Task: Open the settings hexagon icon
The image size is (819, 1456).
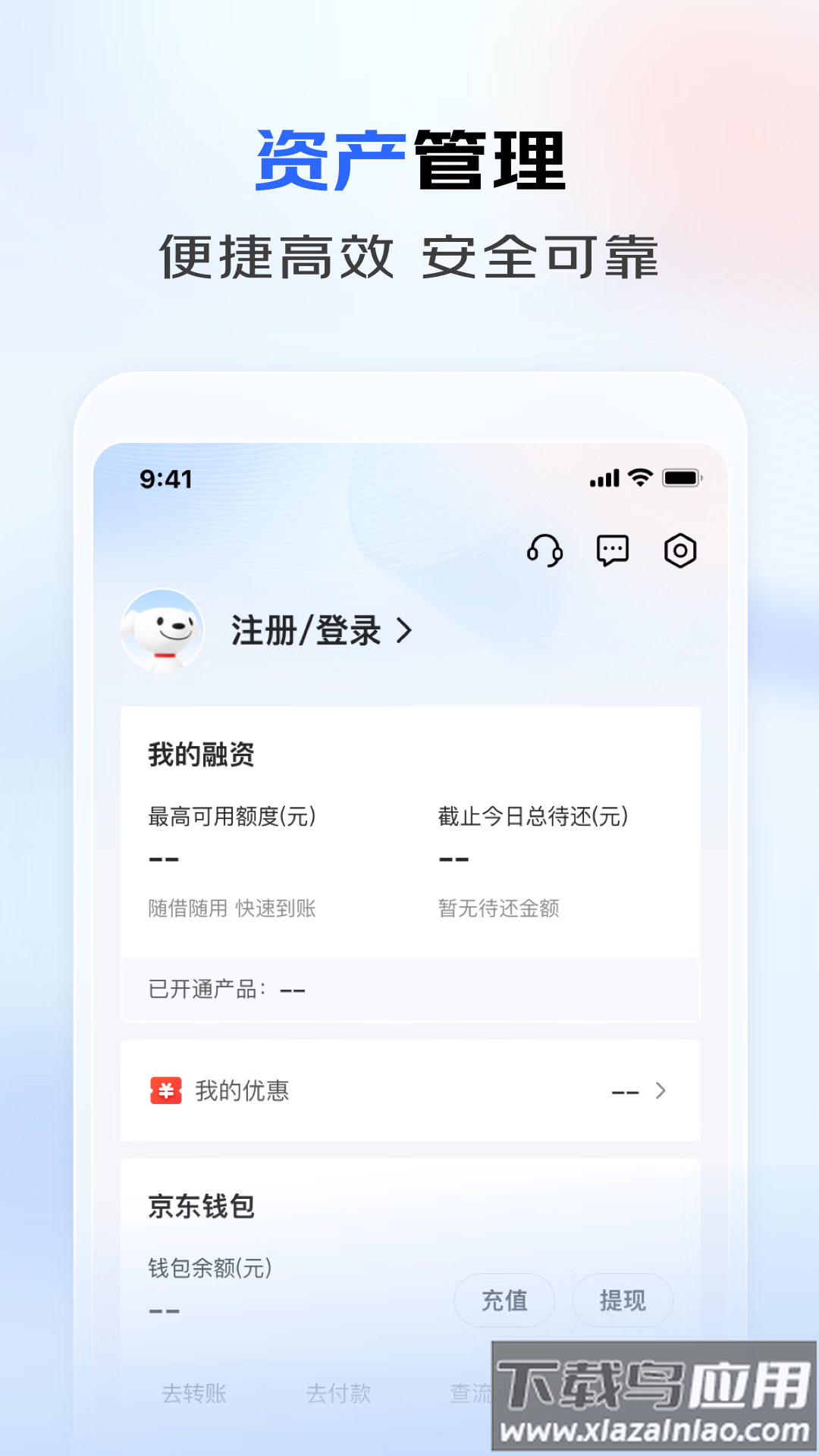Action: tap(679, 551)
